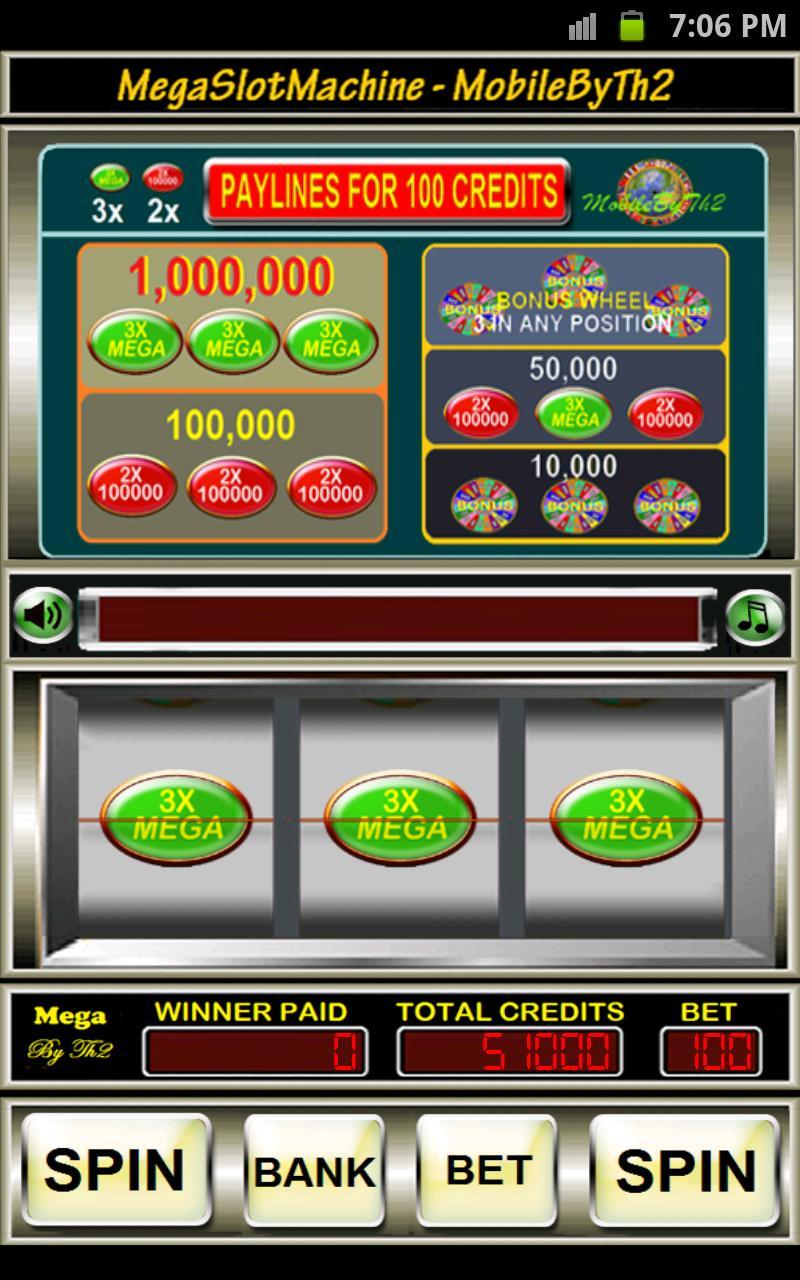Open the BANK button
800x1280 pixels.
314,1171
